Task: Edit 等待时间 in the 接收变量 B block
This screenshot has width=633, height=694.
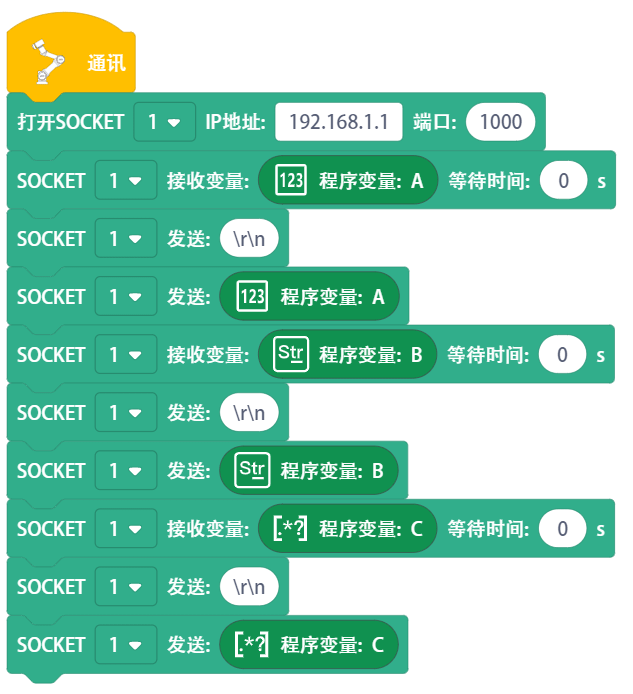Action: [x=563, y=355]
